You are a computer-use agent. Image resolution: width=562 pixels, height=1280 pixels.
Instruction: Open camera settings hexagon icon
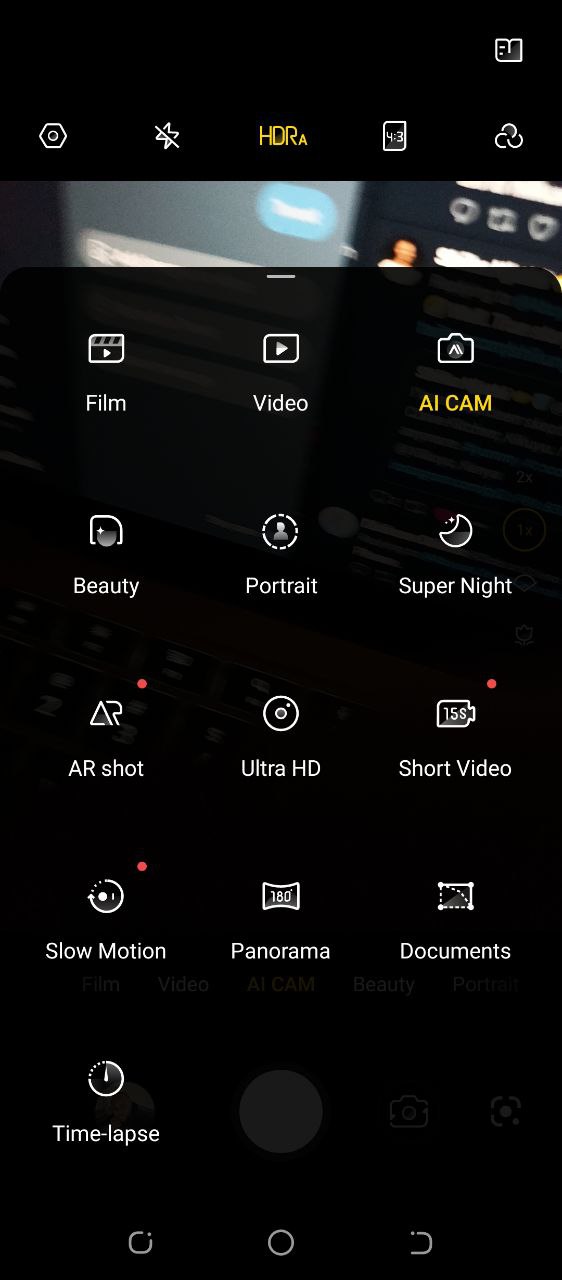(x=53, y=136)
